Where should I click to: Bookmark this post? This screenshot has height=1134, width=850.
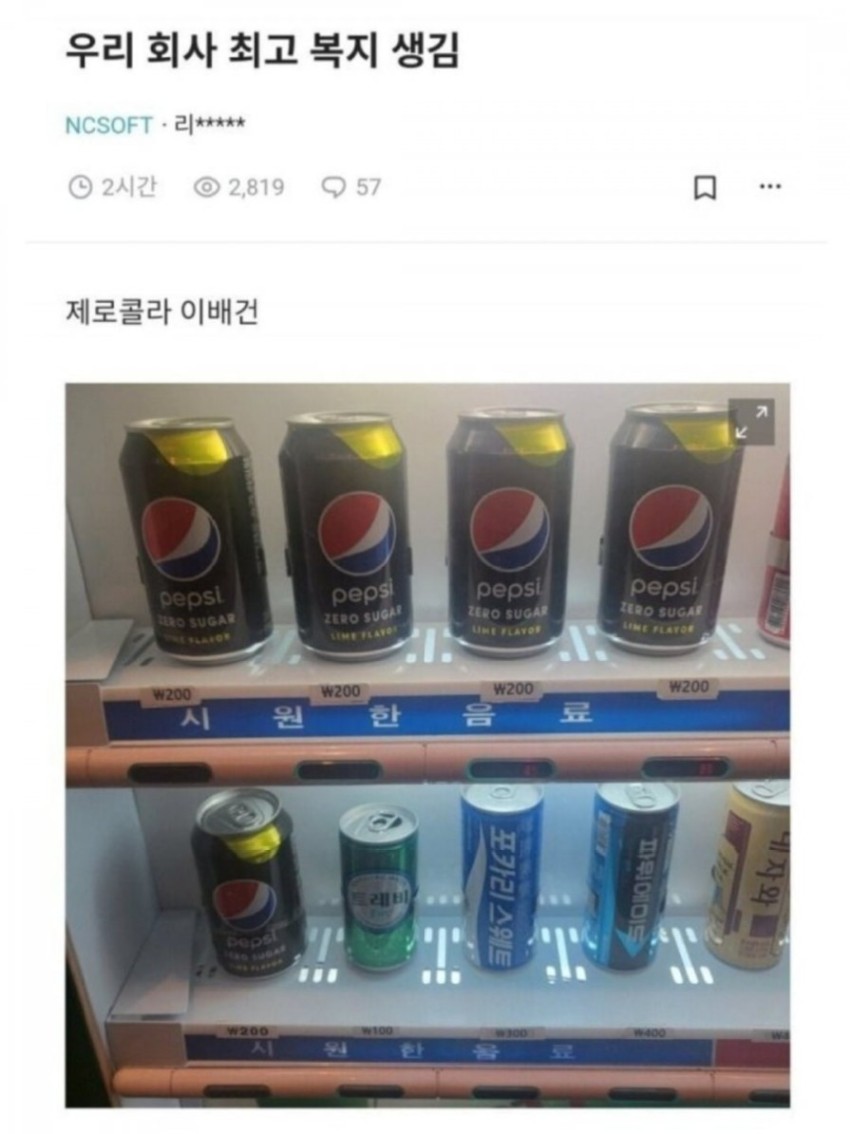tap(704, 187)
